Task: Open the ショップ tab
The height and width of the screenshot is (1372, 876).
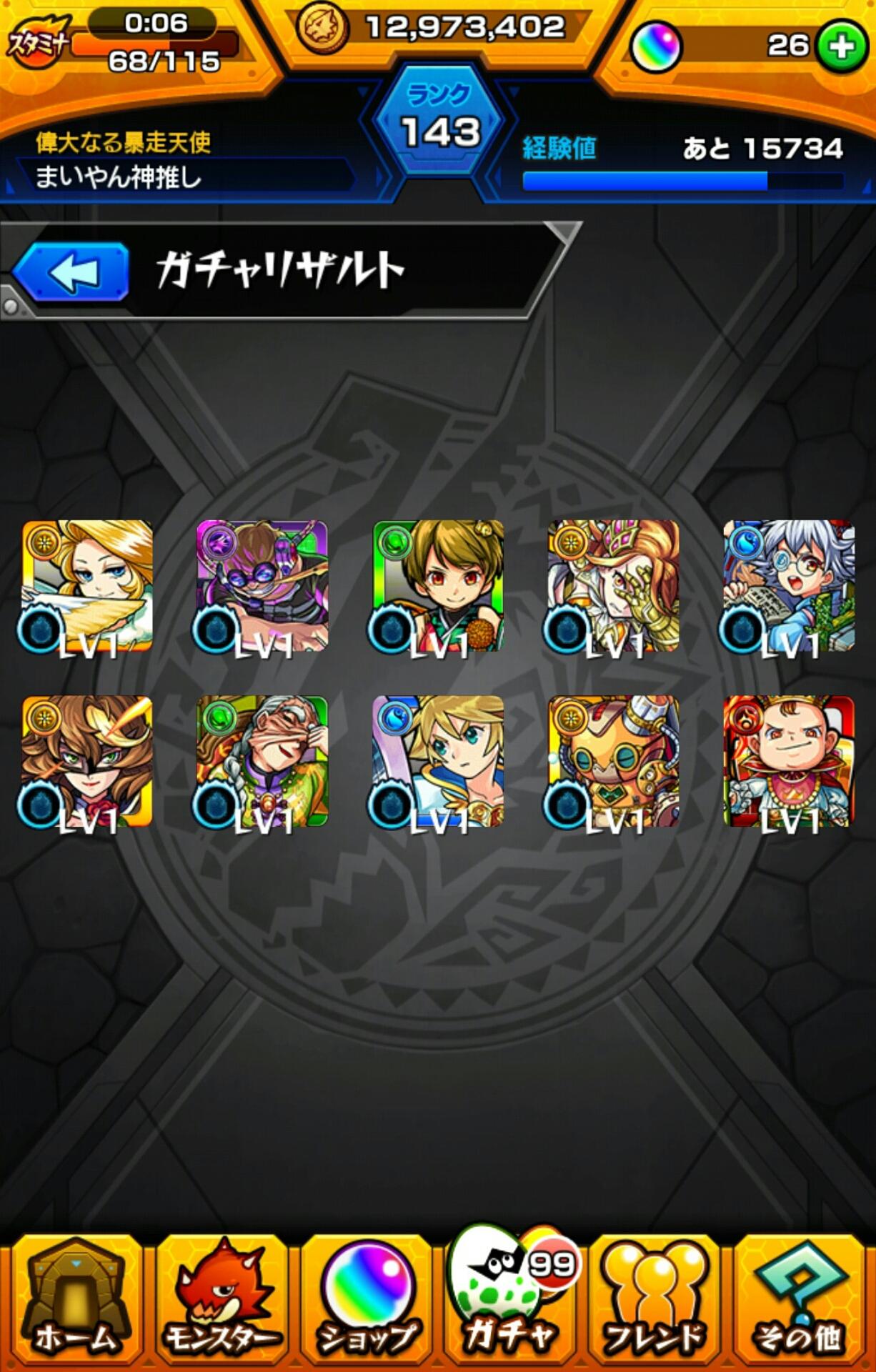Action: click(367, 1301)
